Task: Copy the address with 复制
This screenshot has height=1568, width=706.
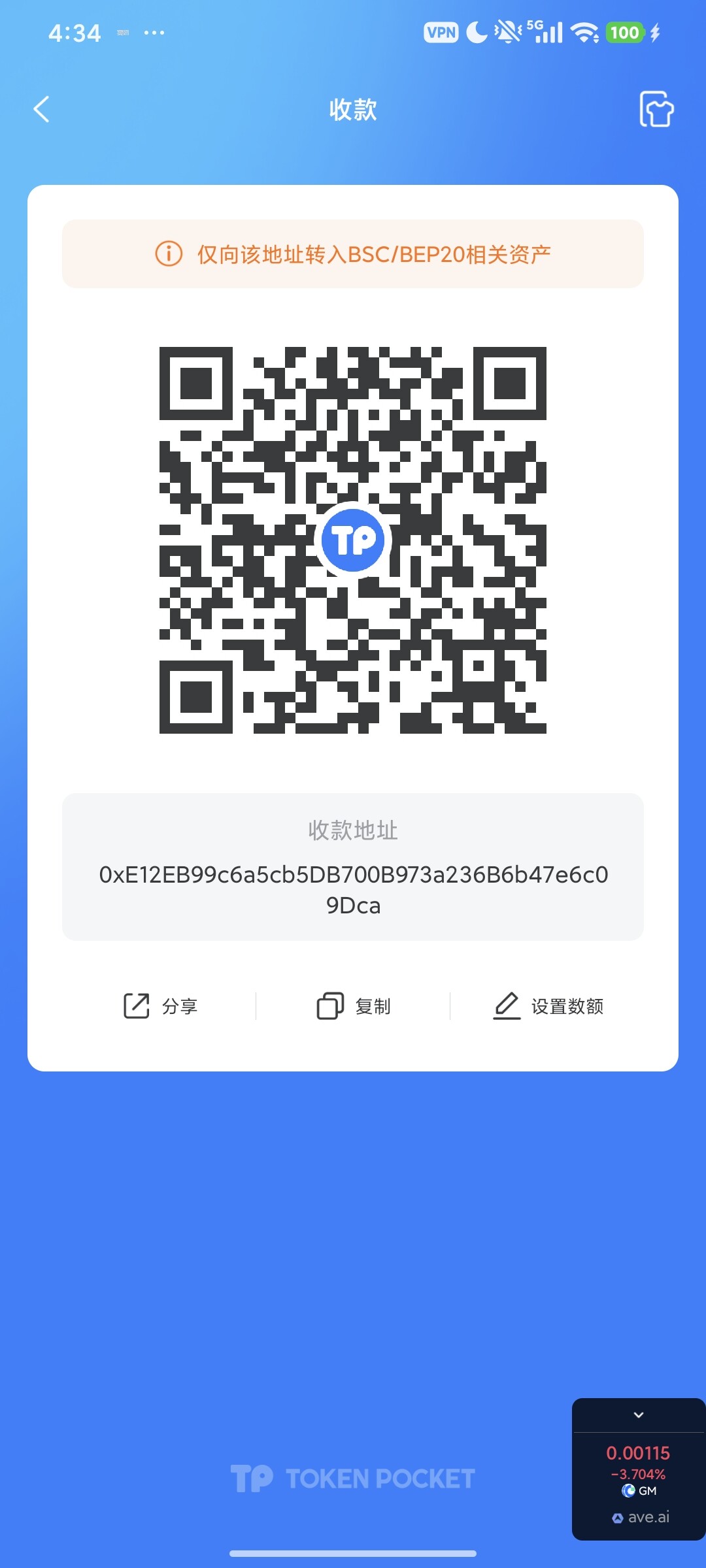Action: (x=354, y=1006)
